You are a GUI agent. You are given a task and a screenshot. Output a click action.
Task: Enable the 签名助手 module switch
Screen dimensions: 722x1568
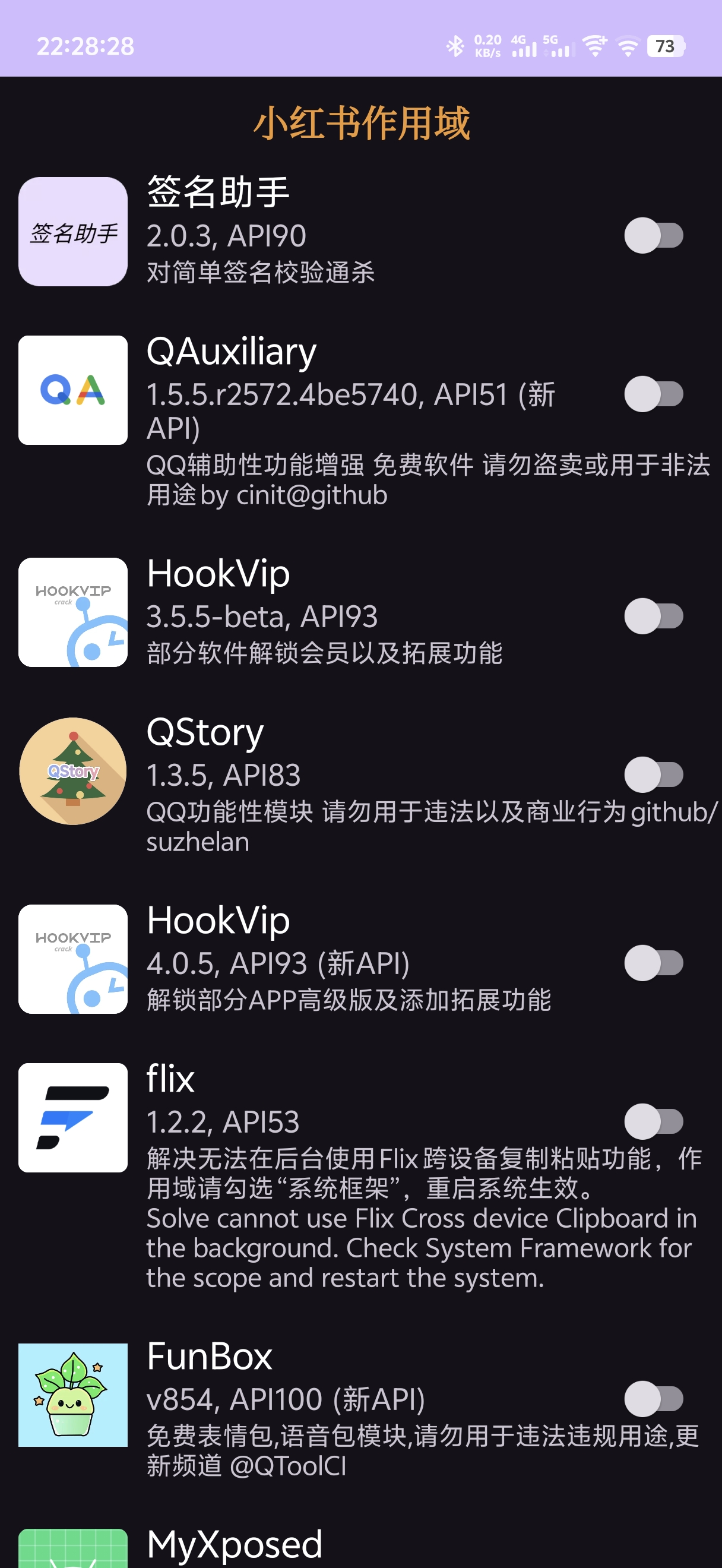(x=653, y=236)
